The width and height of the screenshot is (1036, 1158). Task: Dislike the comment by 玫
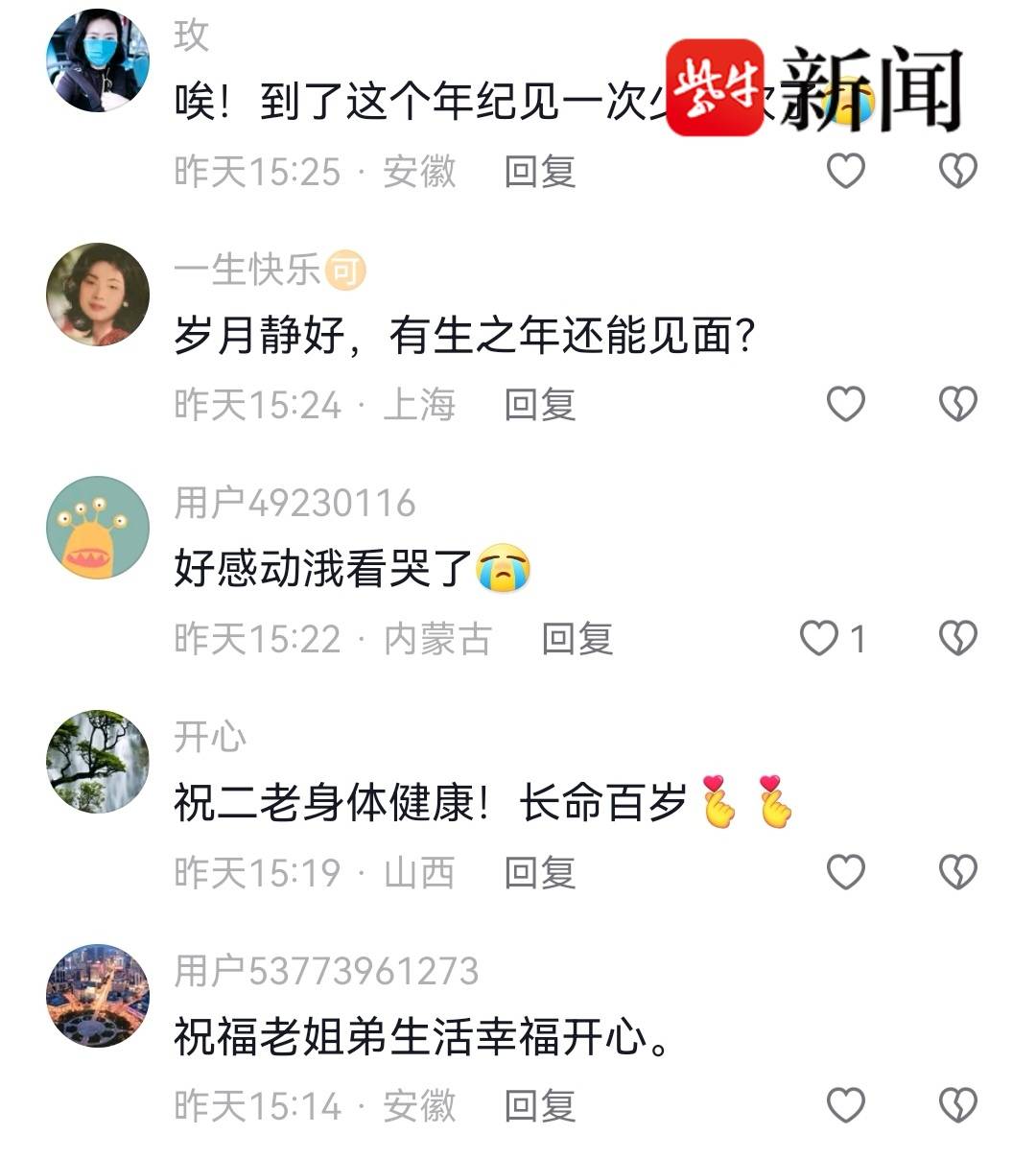pos(957,171)
